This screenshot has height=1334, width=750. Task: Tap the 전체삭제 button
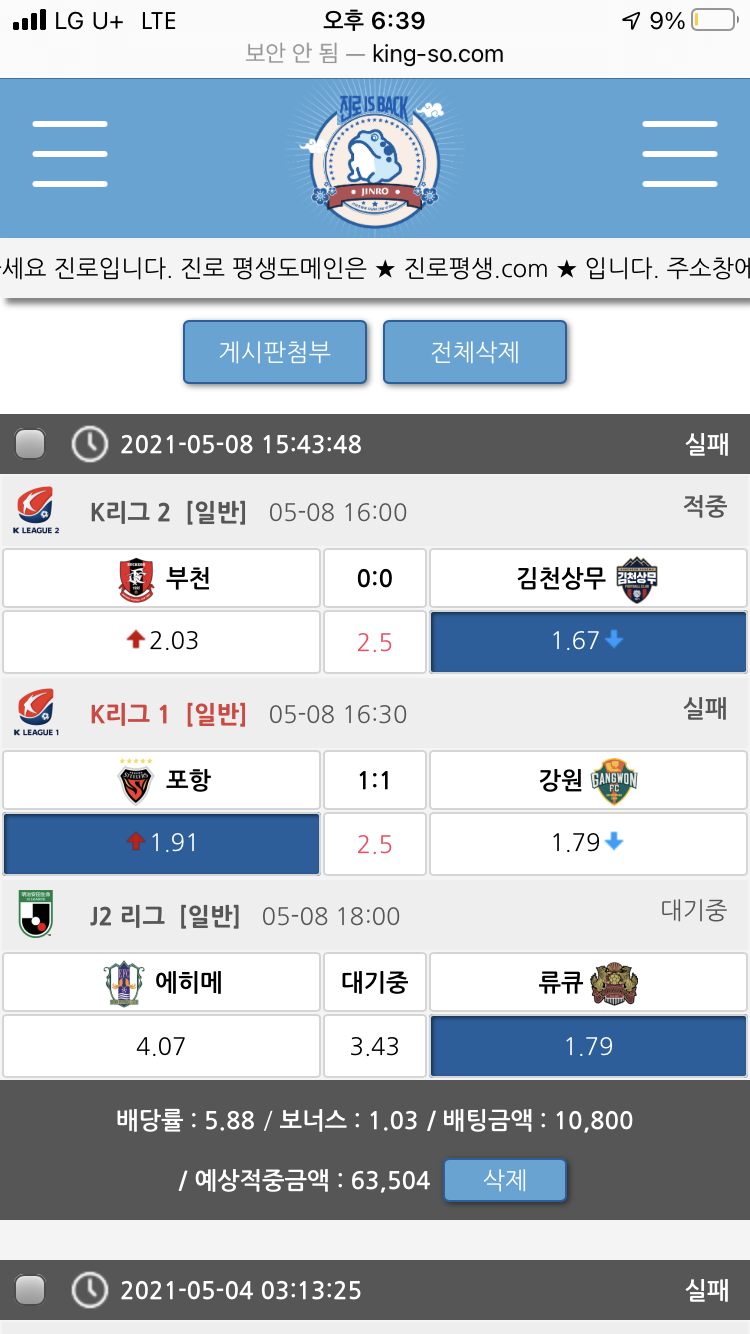475,352
